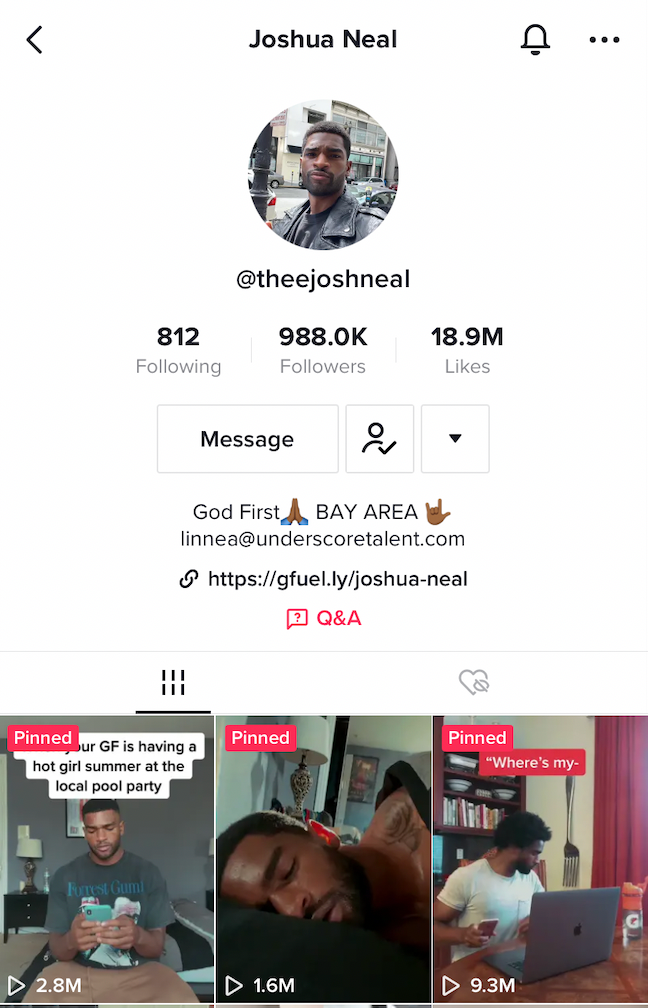
Task: Switch to the liked videos tab
Action: 473,683
